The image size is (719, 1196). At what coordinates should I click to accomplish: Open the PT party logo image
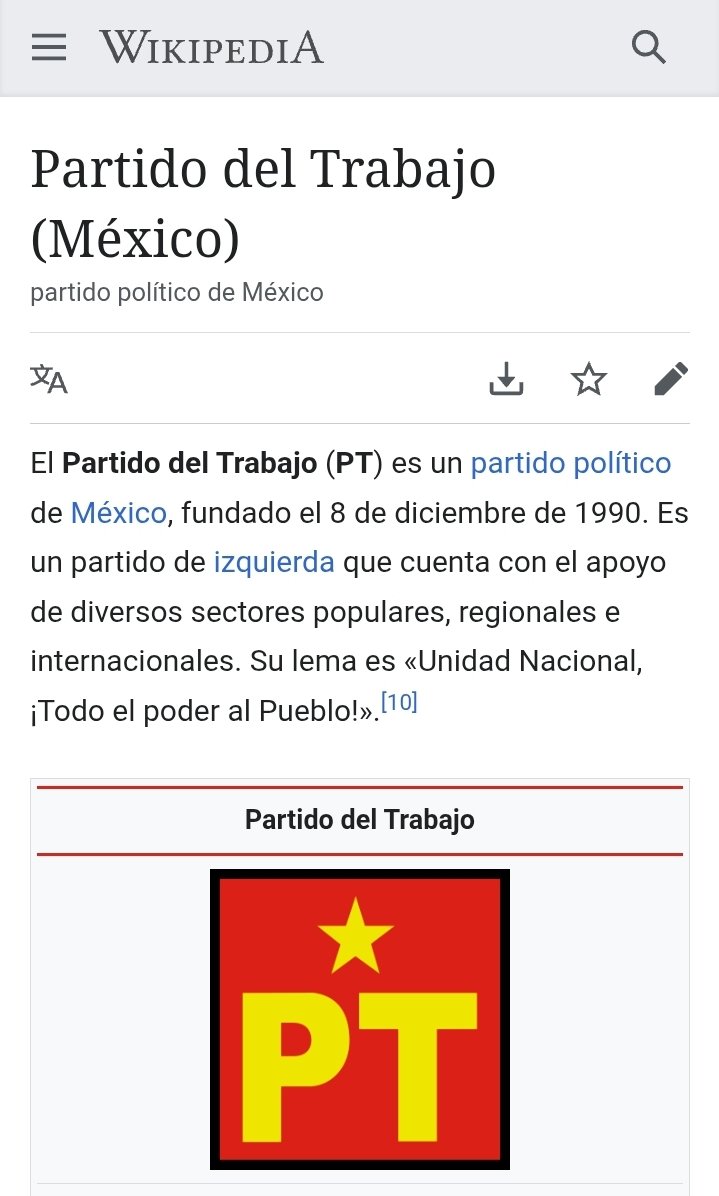[360, 1019]
